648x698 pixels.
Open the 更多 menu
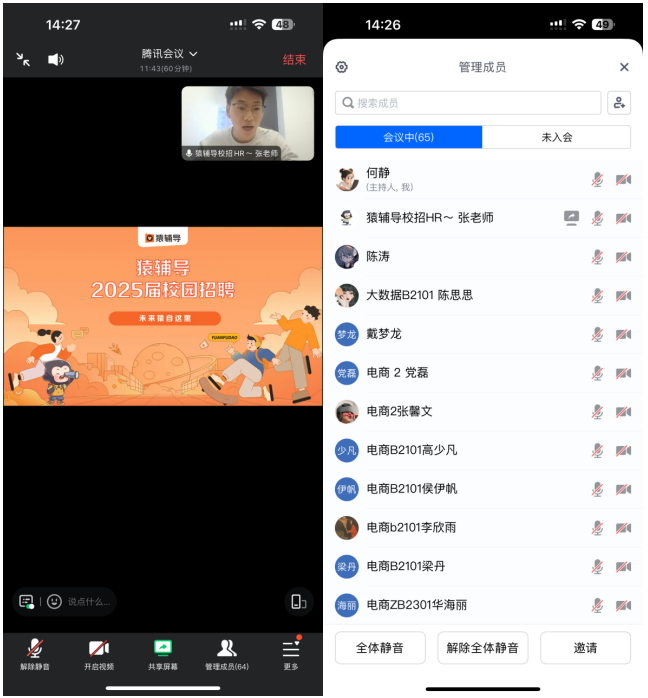(291, 653)
